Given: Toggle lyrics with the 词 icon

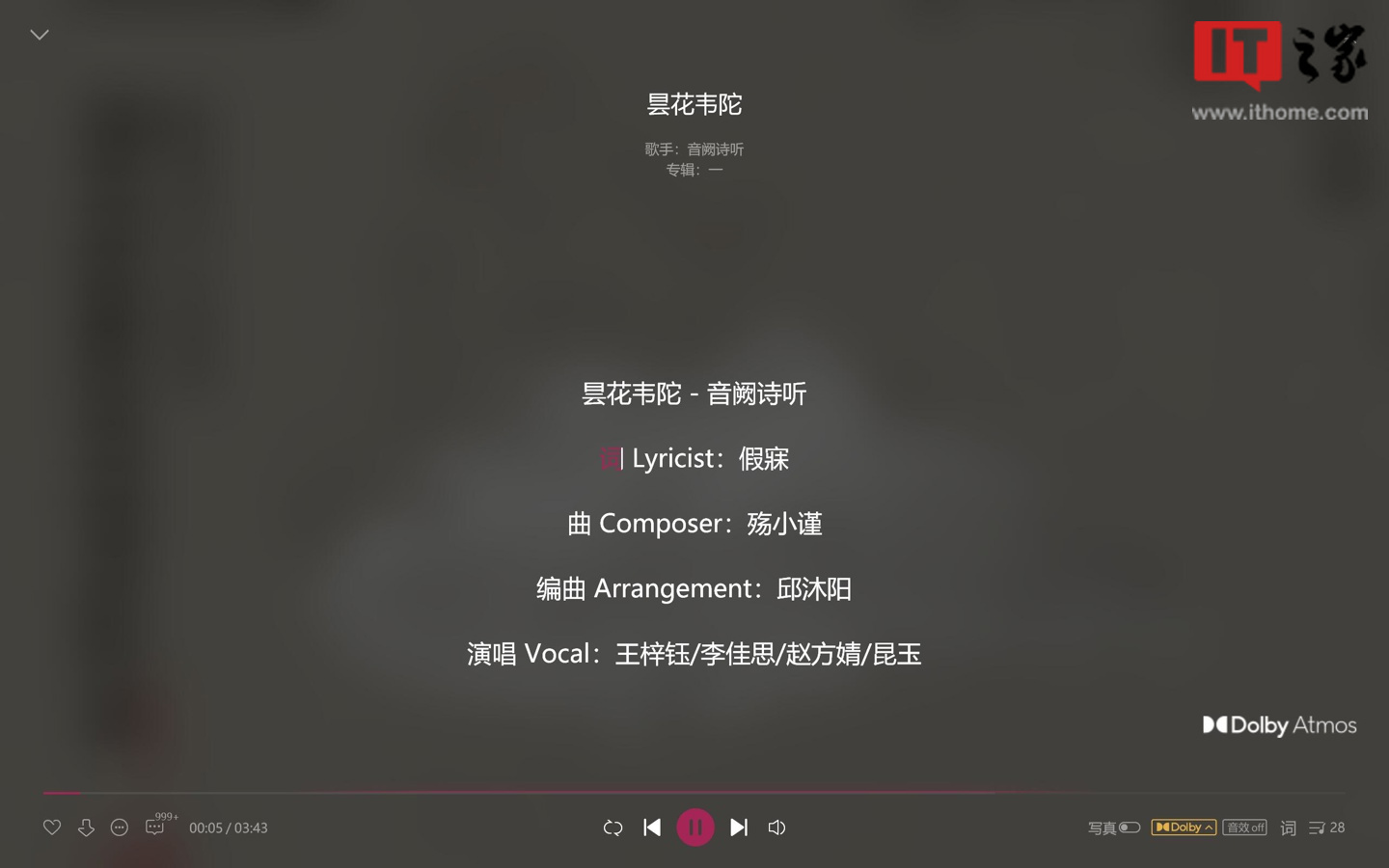Looking at the screenshot, I should (x=1288, y=827).
